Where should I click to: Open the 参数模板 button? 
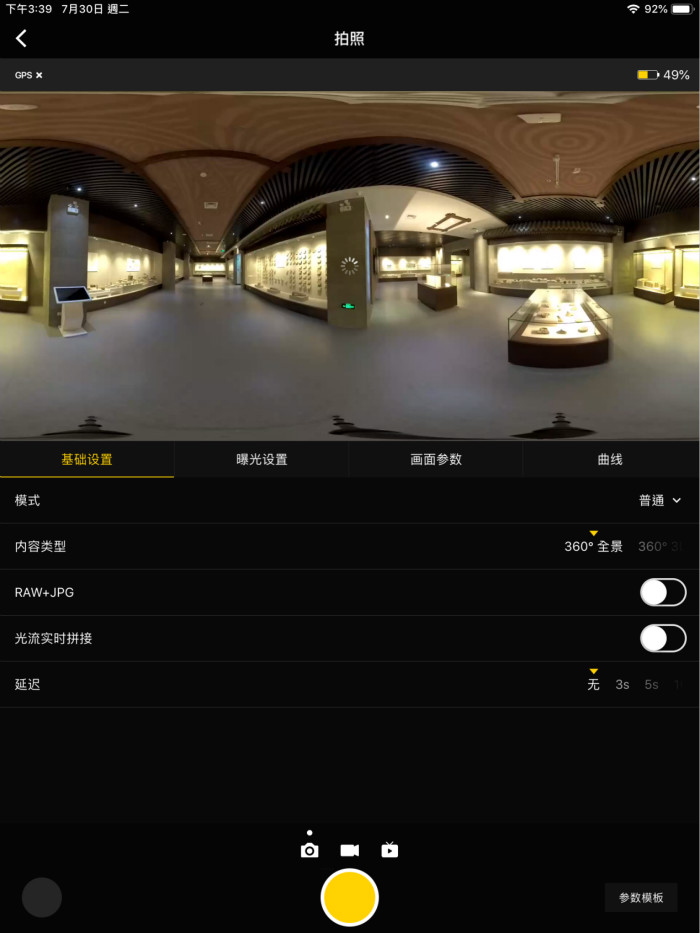[x=641, y=897]
